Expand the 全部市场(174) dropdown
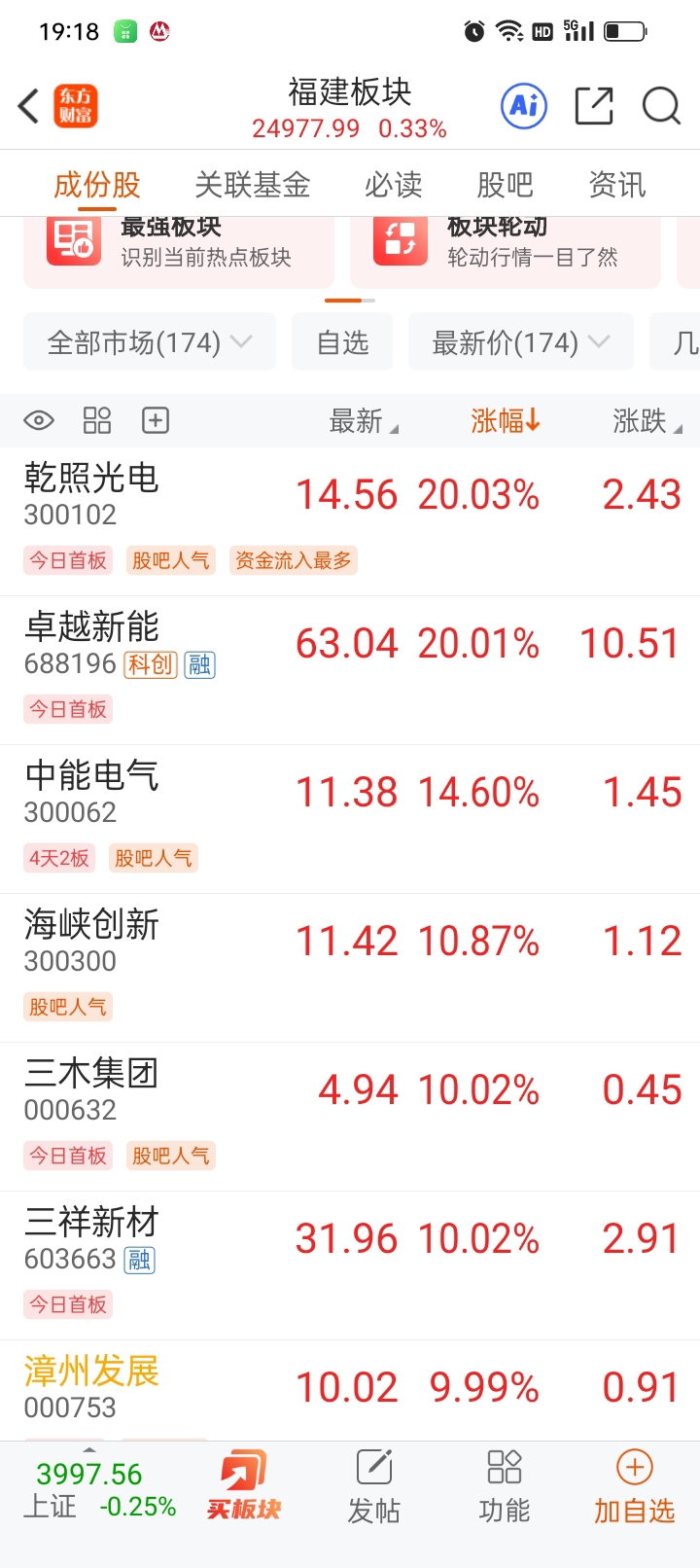700x1568 pixels. 150,341
